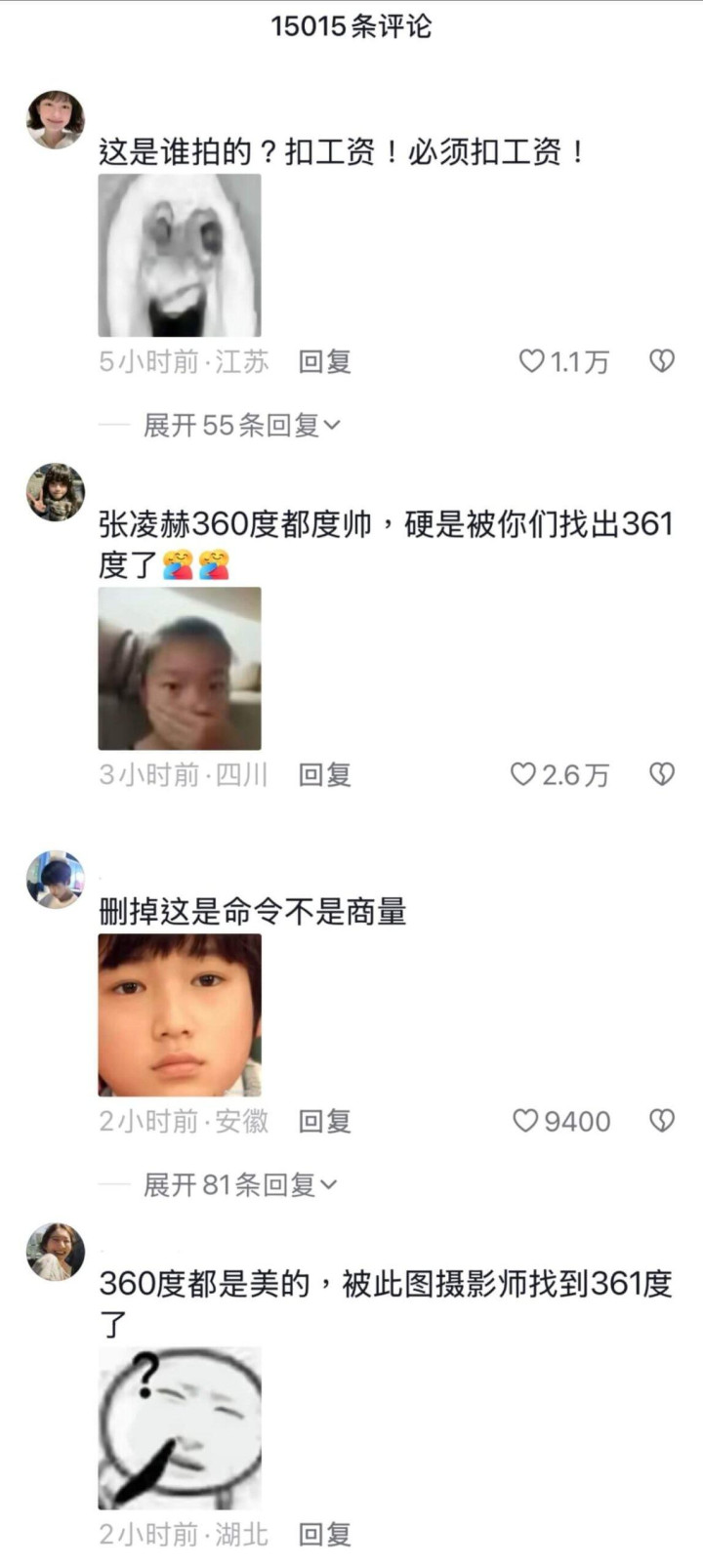The width and height of the screenshot is (703, 1568).
Task: Like the comment with 1.1万 likes
Action: (532, 362)
